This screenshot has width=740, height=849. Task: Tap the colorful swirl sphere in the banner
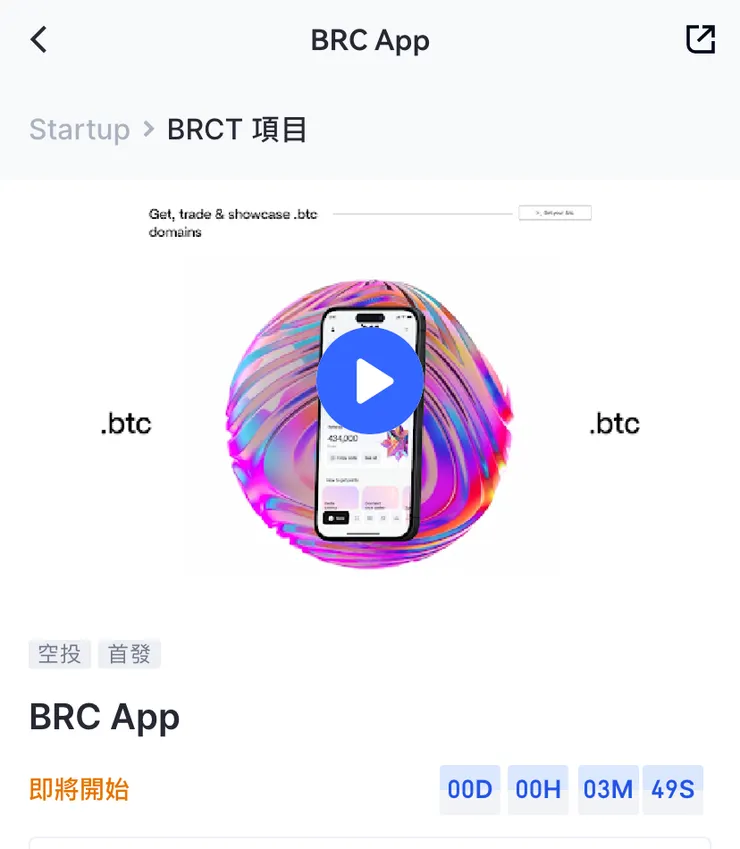tap(370, 420)
